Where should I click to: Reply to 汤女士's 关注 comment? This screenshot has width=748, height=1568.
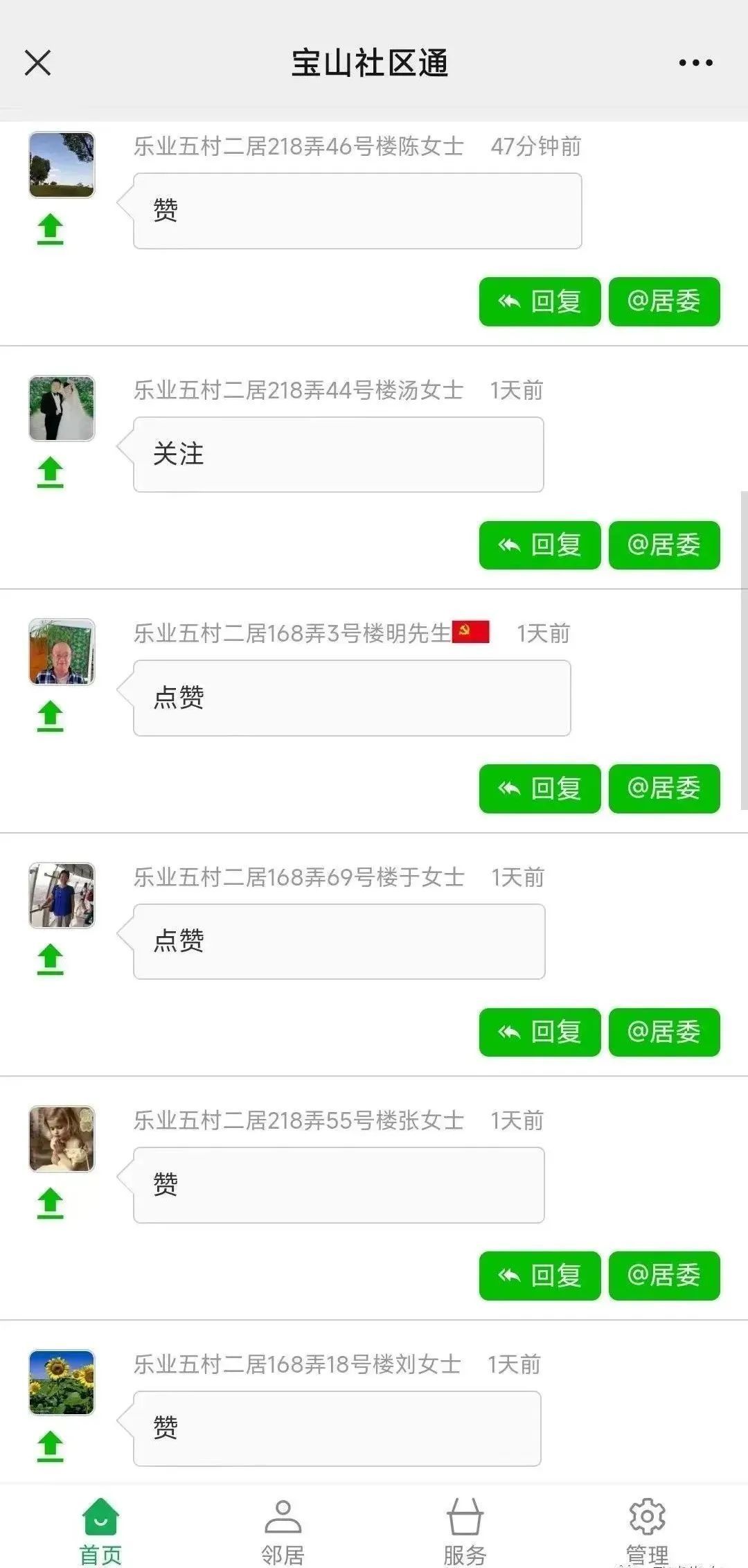[540, 545]
